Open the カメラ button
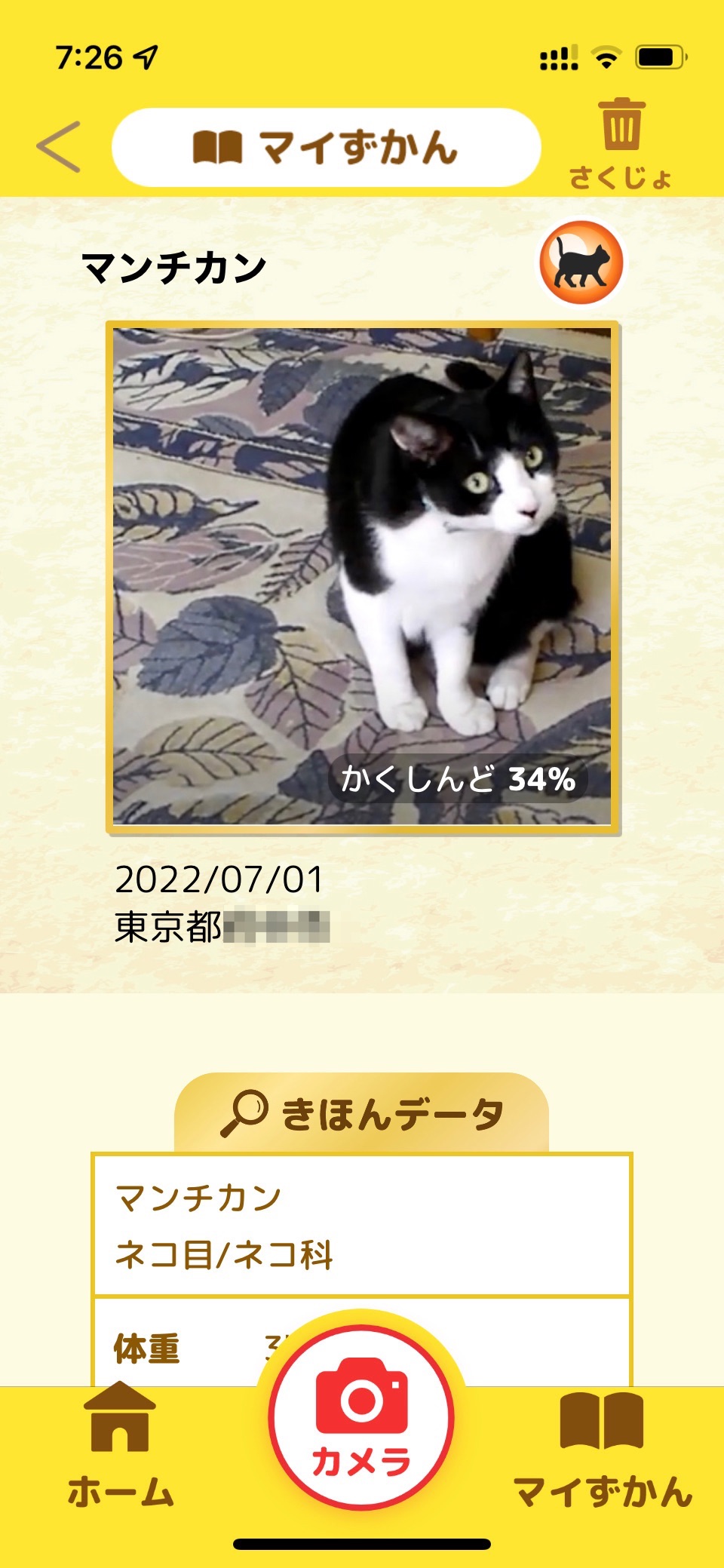 362,1418
